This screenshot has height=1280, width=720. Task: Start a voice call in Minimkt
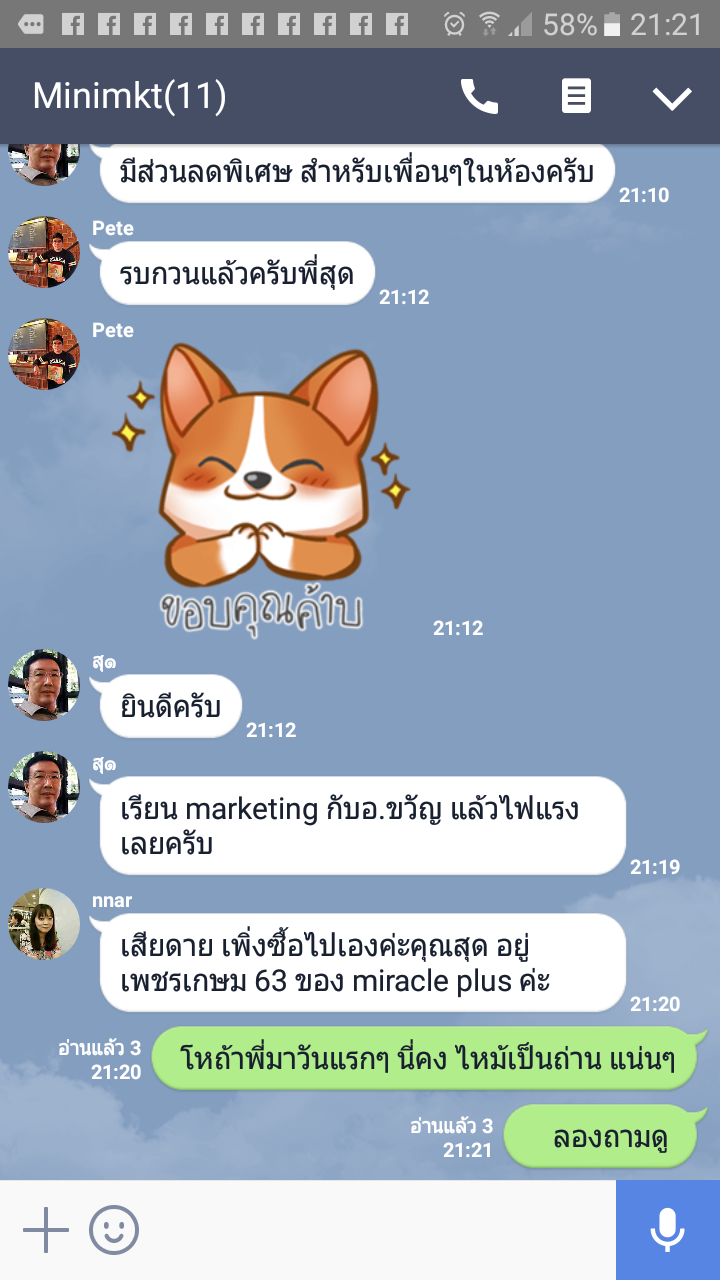[479, 97]
